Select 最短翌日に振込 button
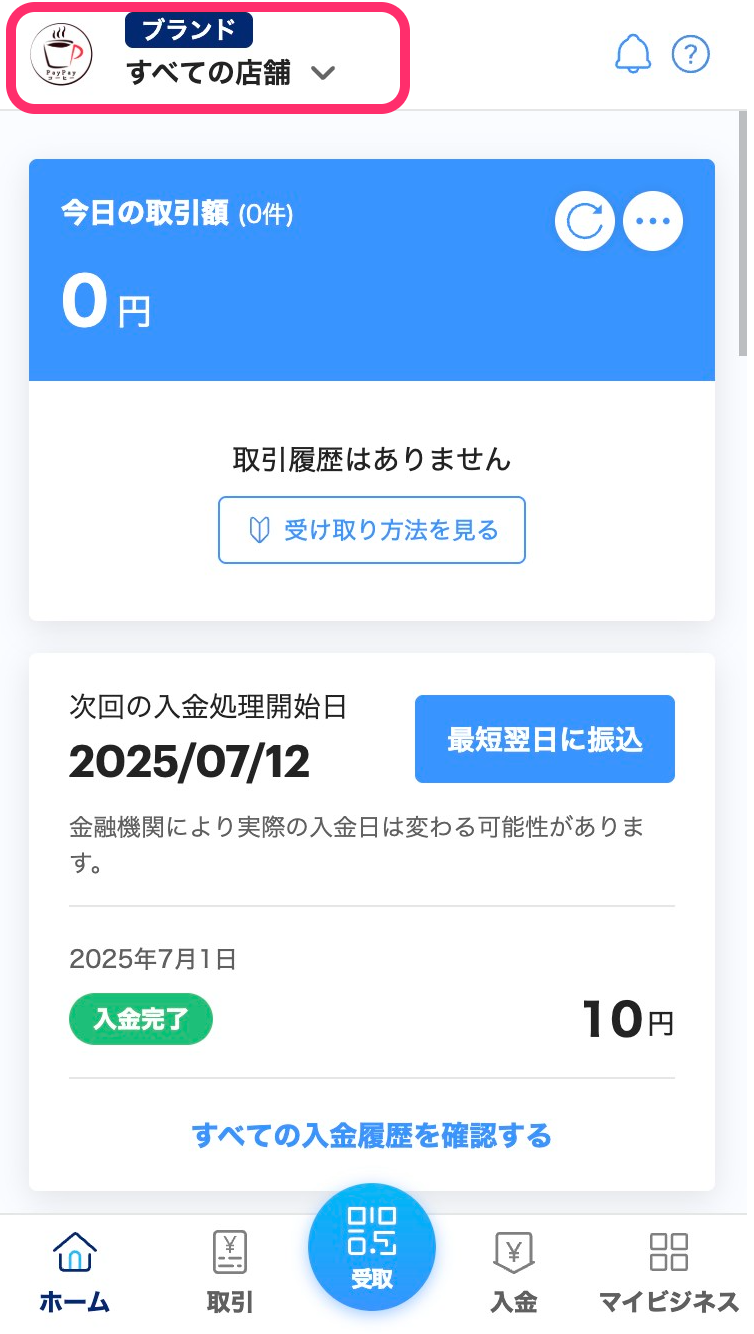Viewport: 754px width, 1334px height. (x=544, y=739)
